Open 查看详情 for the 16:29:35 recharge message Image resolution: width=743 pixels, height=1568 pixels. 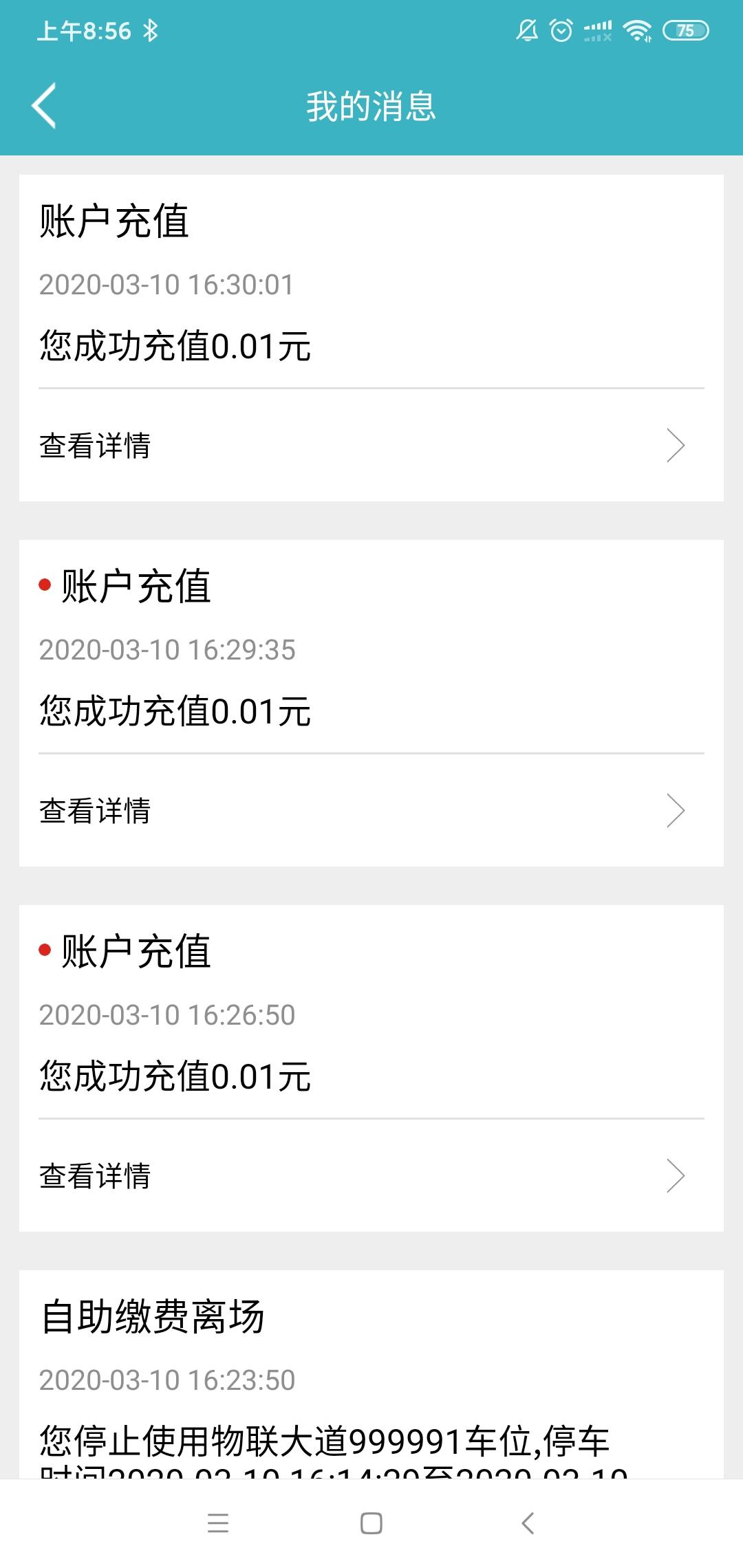371,811
